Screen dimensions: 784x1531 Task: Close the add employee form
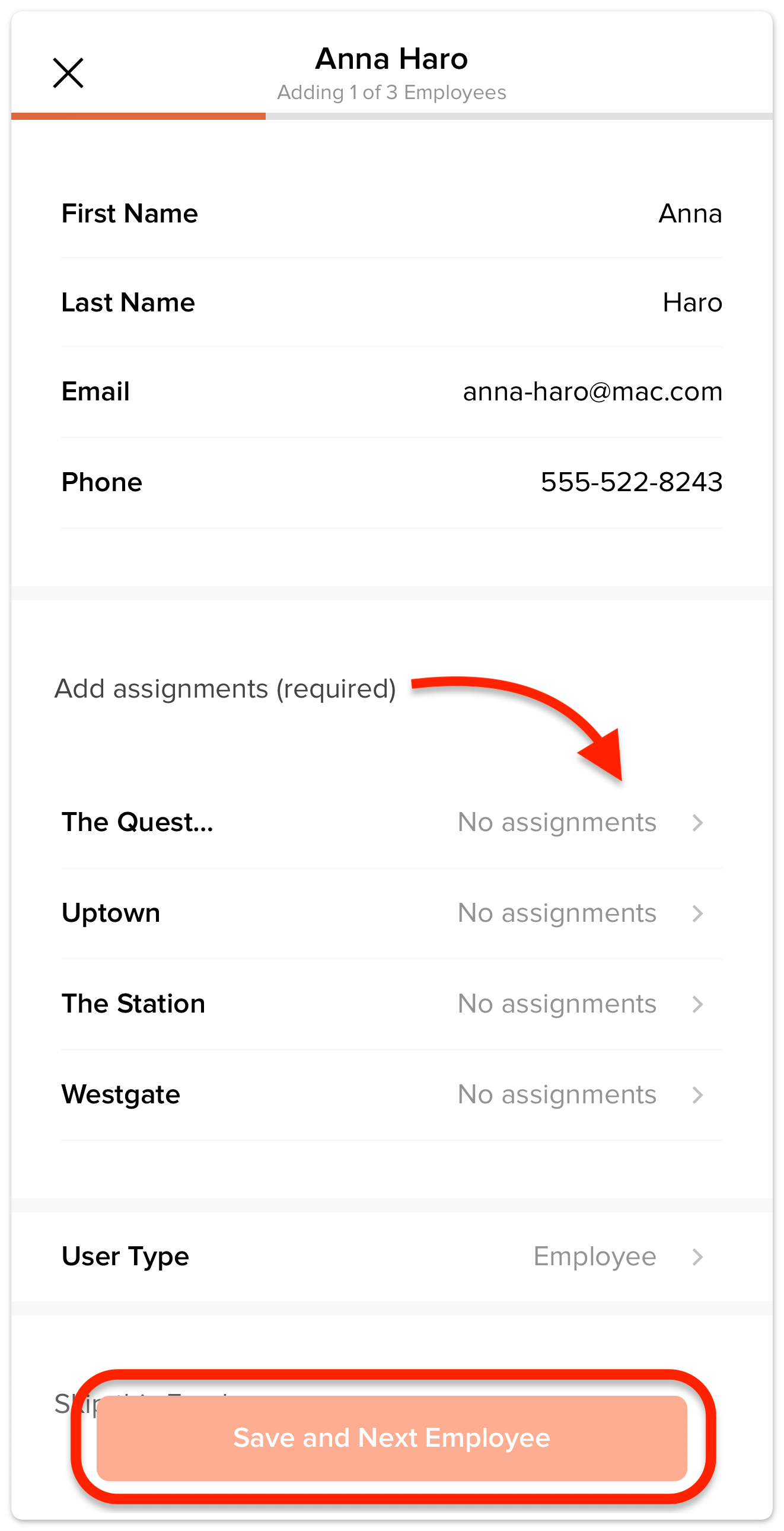pos(68,73)
